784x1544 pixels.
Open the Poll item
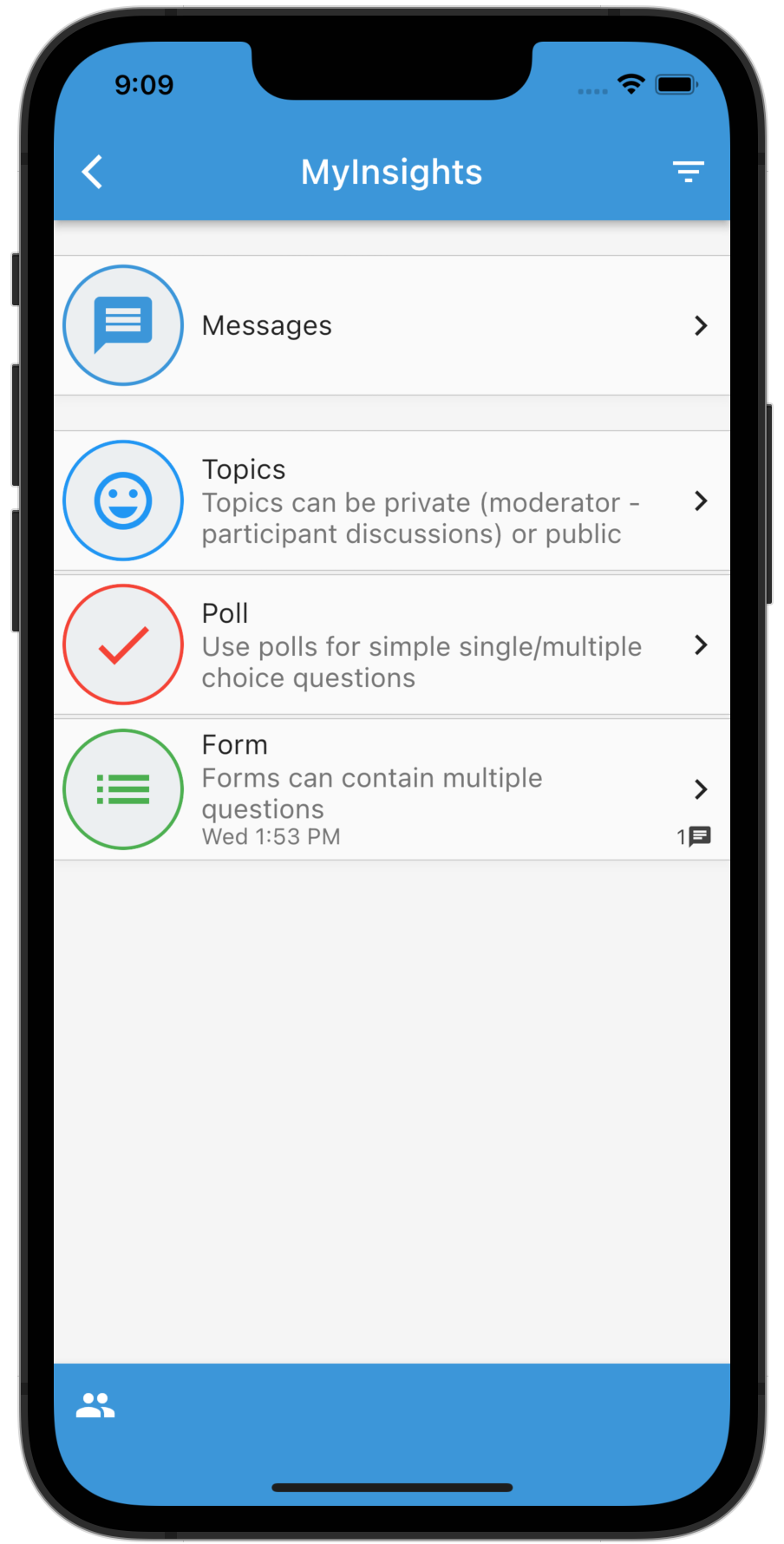coord(392,644)
